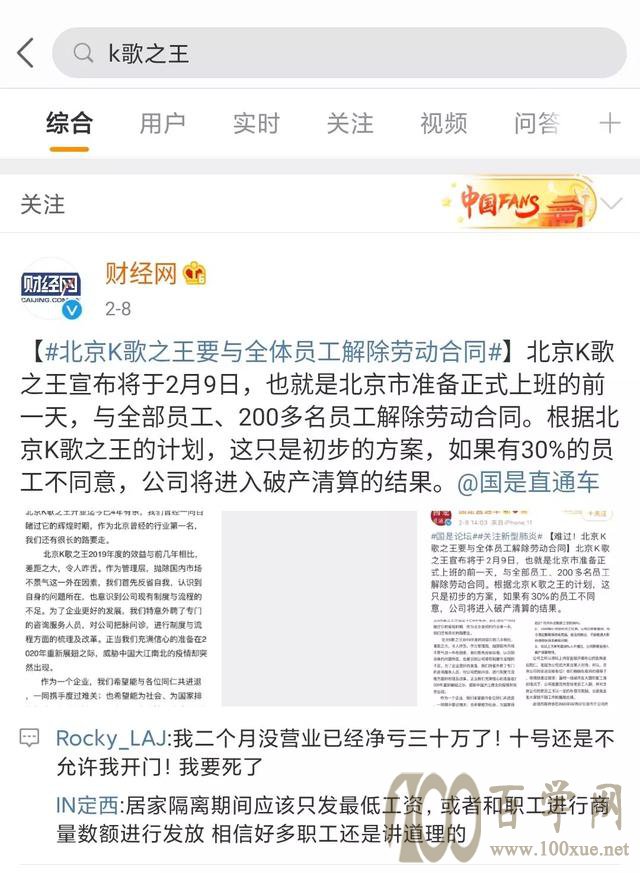Go back using the arrow icon
640x873 pixels.
pyautogui.click(x=26, y=53)
